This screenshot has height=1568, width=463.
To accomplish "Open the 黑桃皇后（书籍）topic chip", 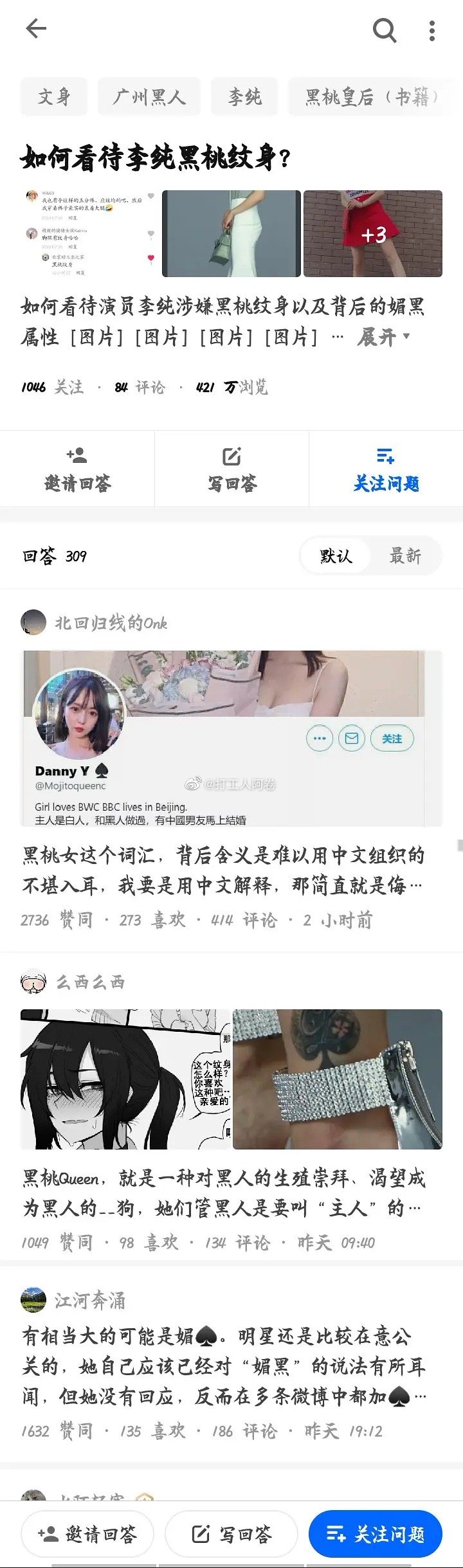I will tap(372, 97).
